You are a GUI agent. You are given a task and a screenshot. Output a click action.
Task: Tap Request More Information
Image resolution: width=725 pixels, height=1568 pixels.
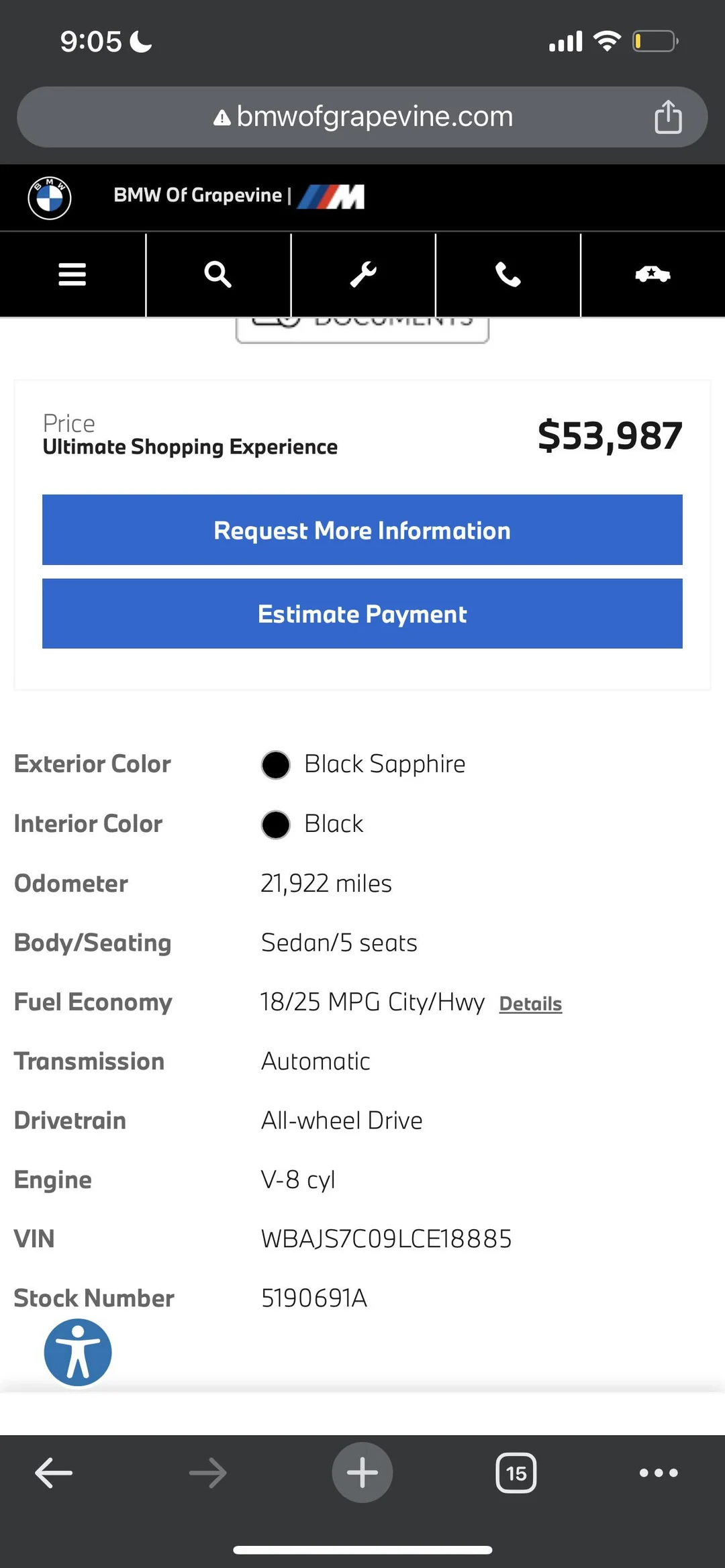(x=362, y=530)
